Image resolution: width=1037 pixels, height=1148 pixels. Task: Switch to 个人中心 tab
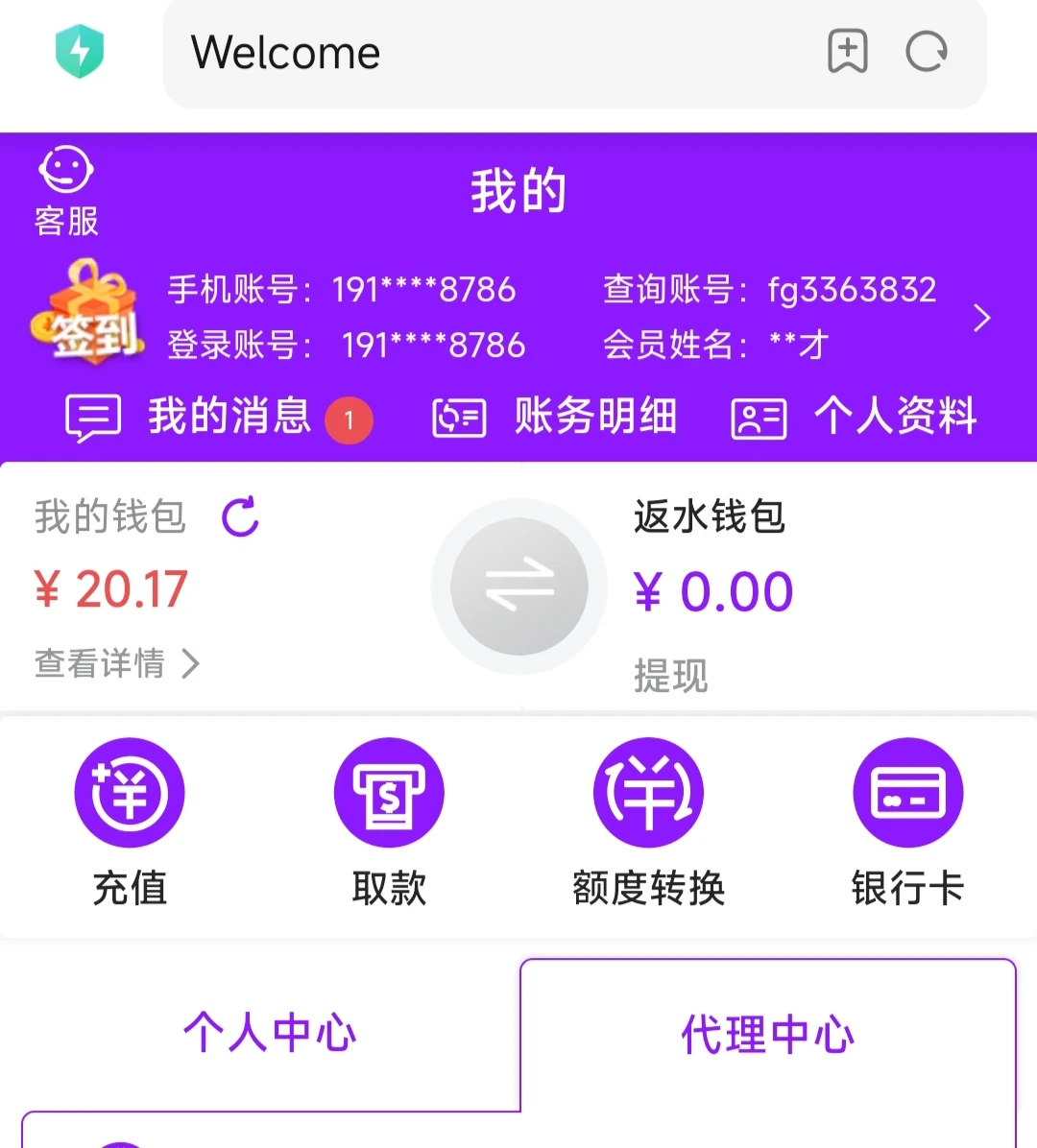pos(270,1034)
